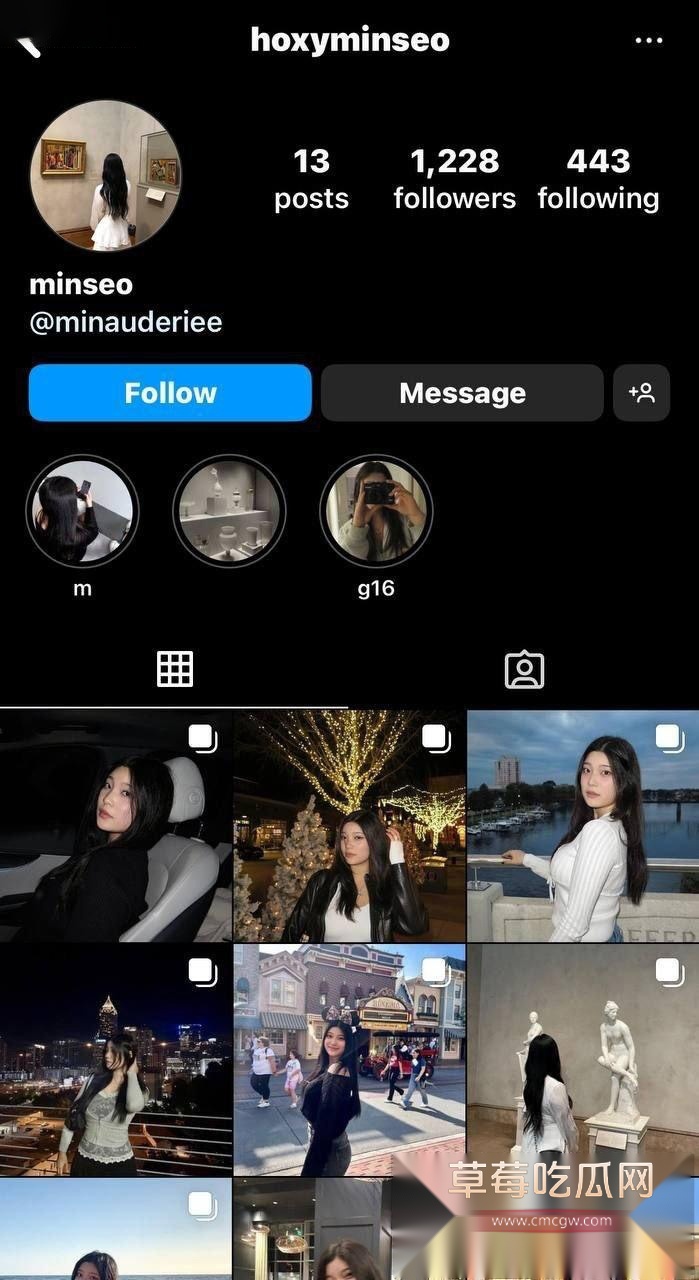The image size is (699, 1280).
Task: Go back using the top-left arrow
Action: tap(30, 46)
